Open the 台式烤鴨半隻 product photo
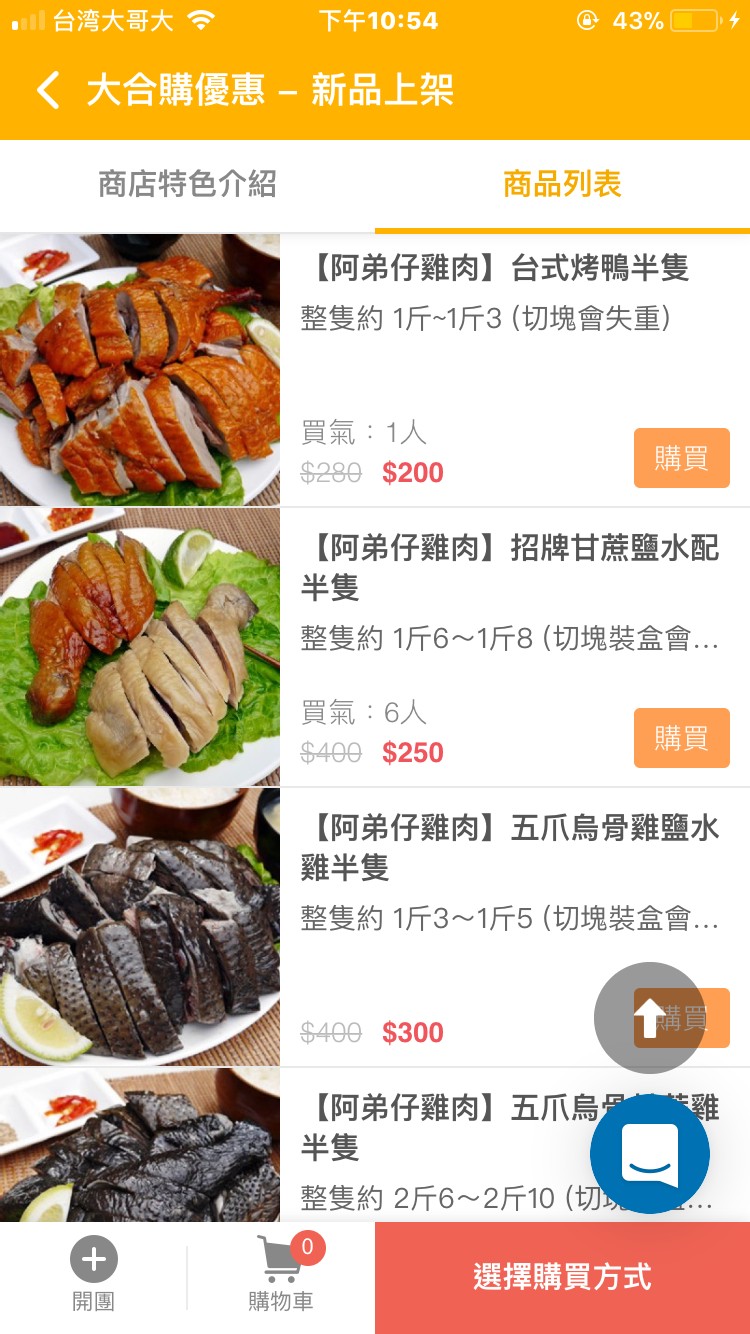The width and height of the screenshot is (750, 1334). pyautogui.click(x=140, y=370)
